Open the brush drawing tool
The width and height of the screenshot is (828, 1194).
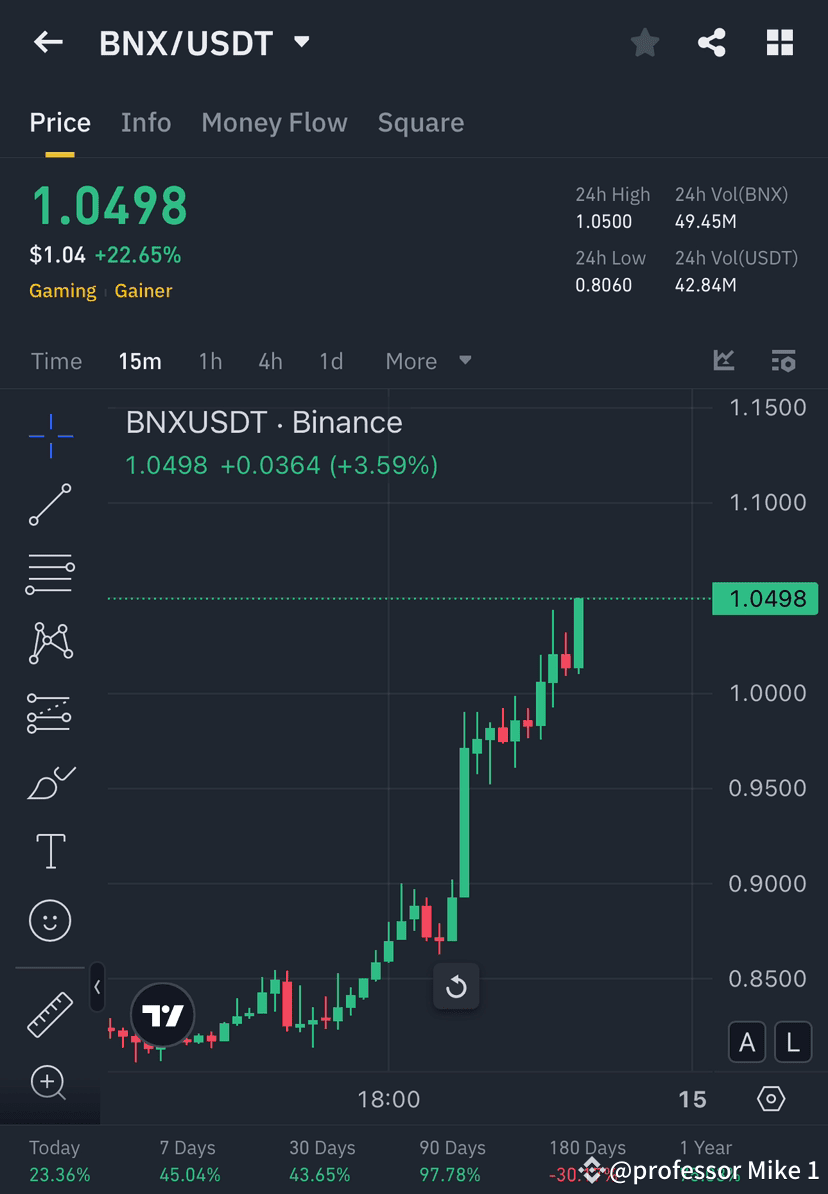50,783
